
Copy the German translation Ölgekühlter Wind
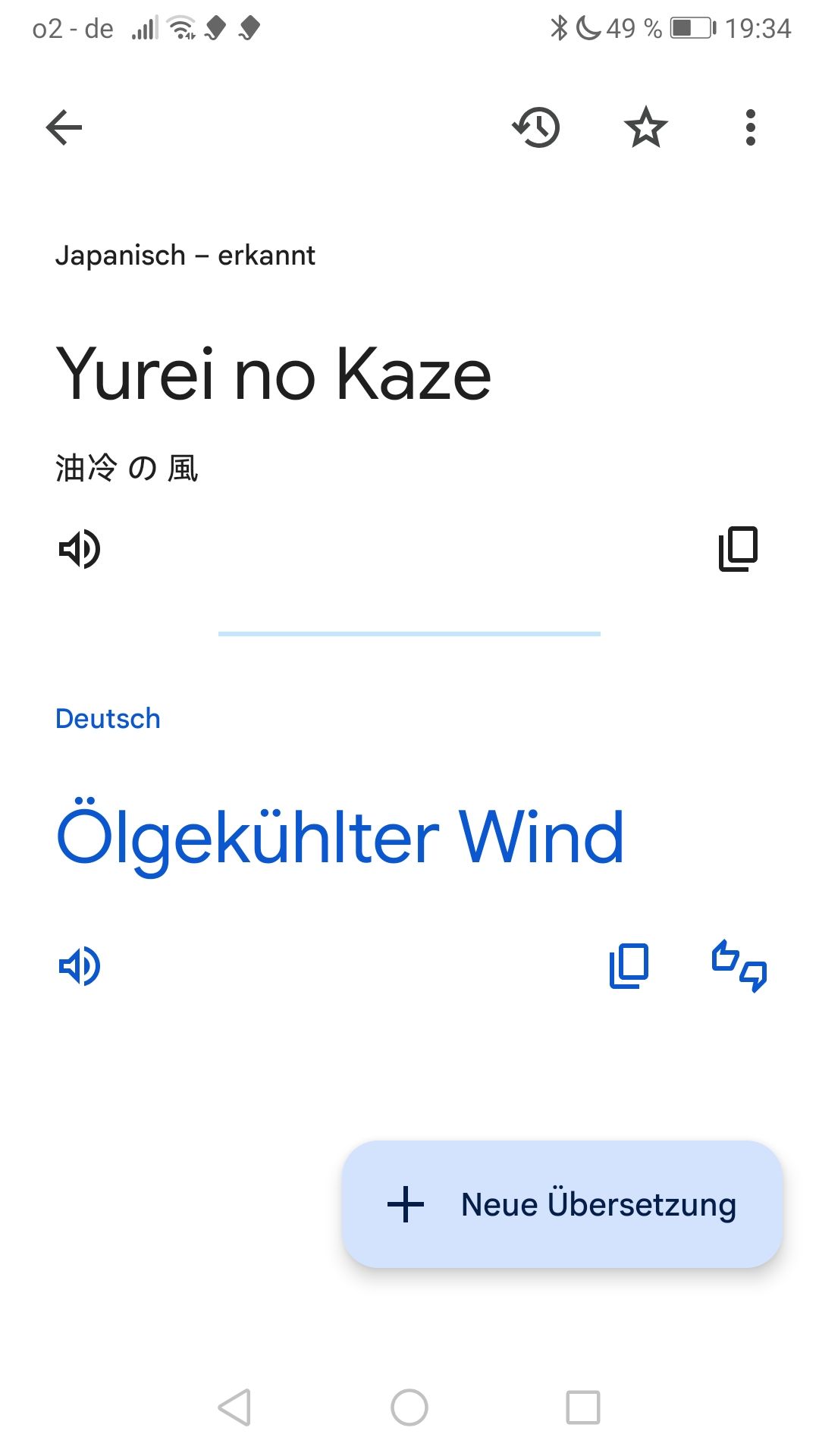click(x=629, y=966)
